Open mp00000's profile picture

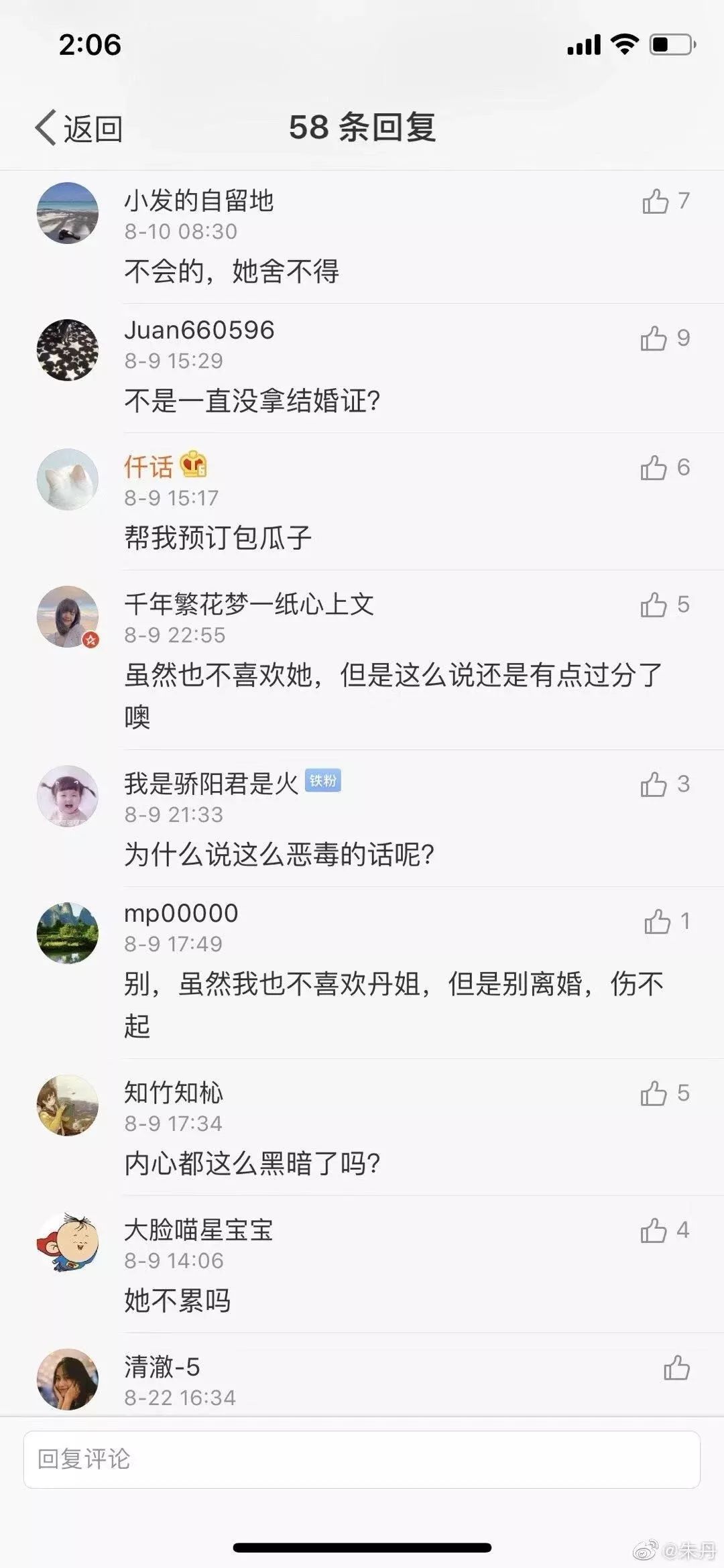[x=68, y=934]
